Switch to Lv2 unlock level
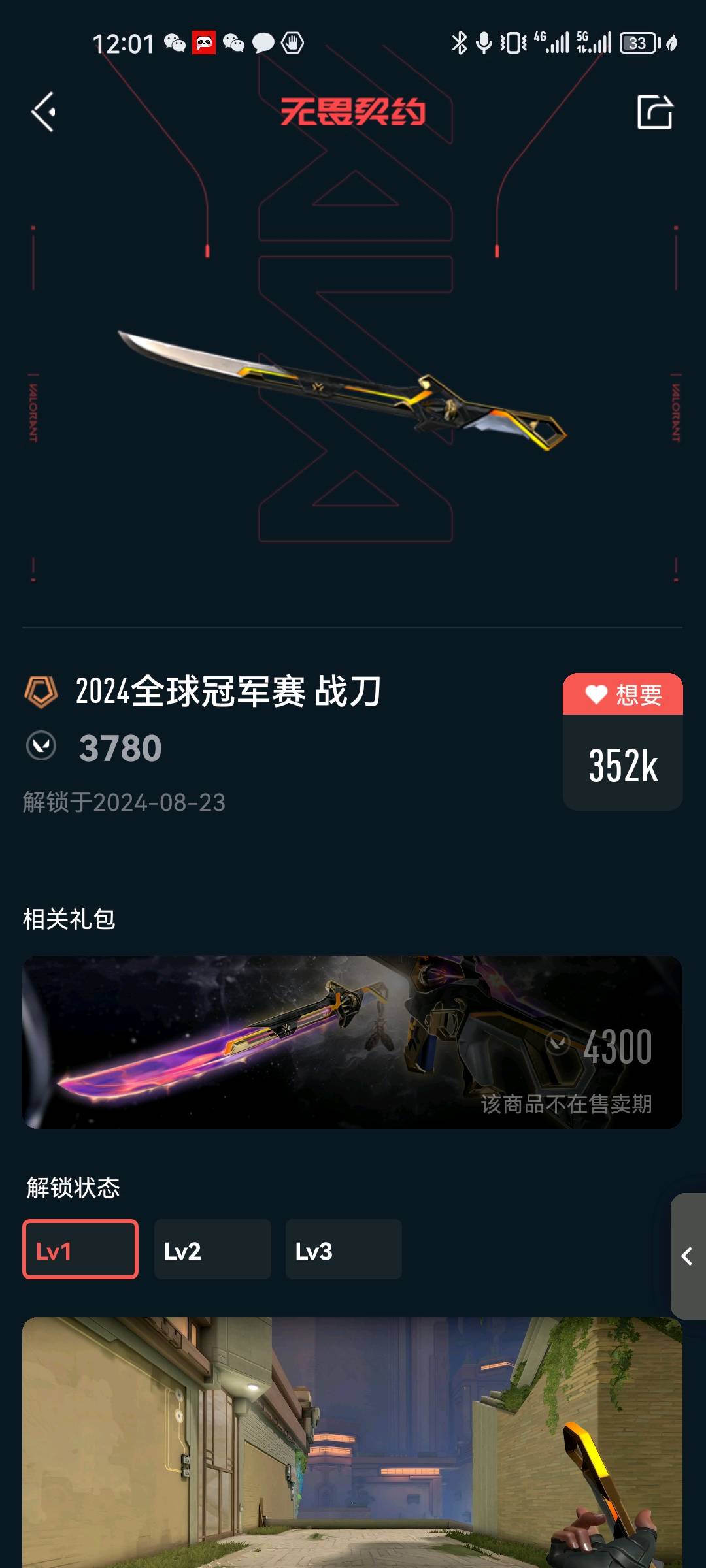The height and width of the screenshot is (1568, 706). tap(212, 1249)
